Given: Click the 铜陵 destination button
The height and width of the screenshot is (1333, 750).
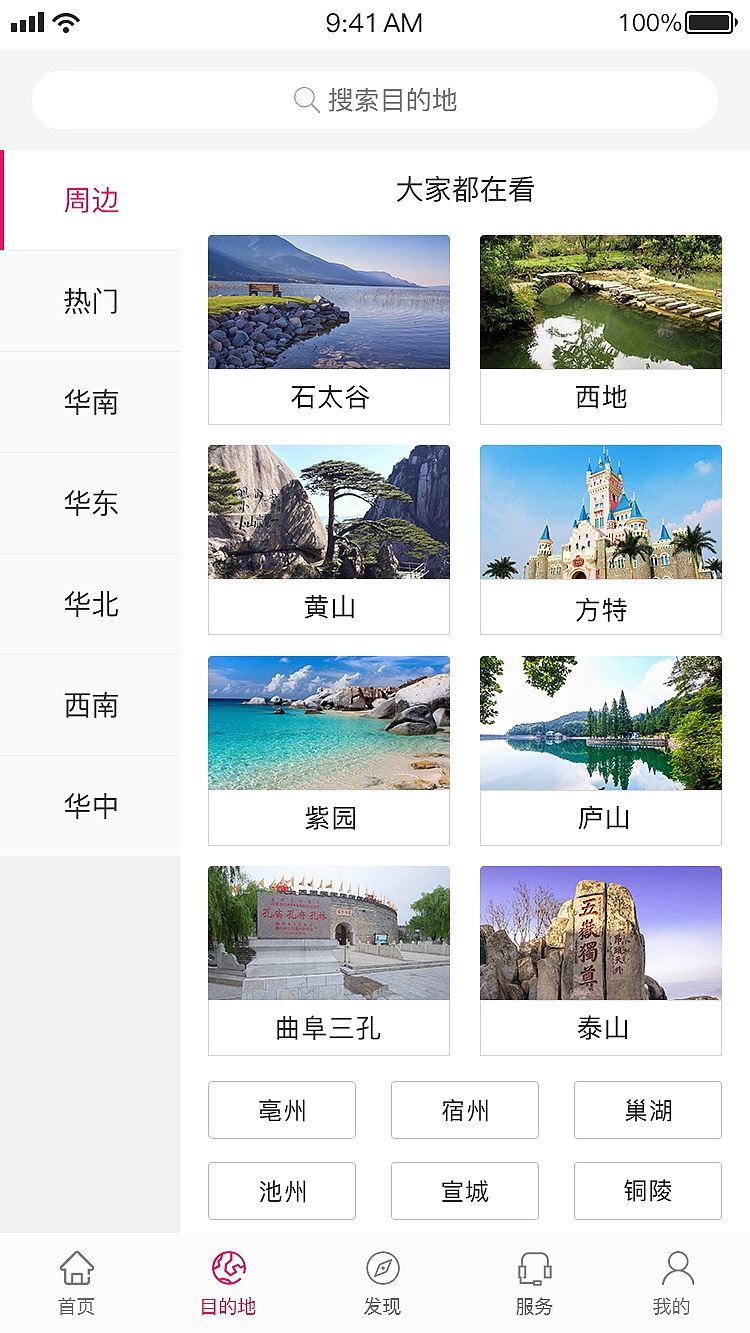Looking at the screenshot, I should point(647,1191).
